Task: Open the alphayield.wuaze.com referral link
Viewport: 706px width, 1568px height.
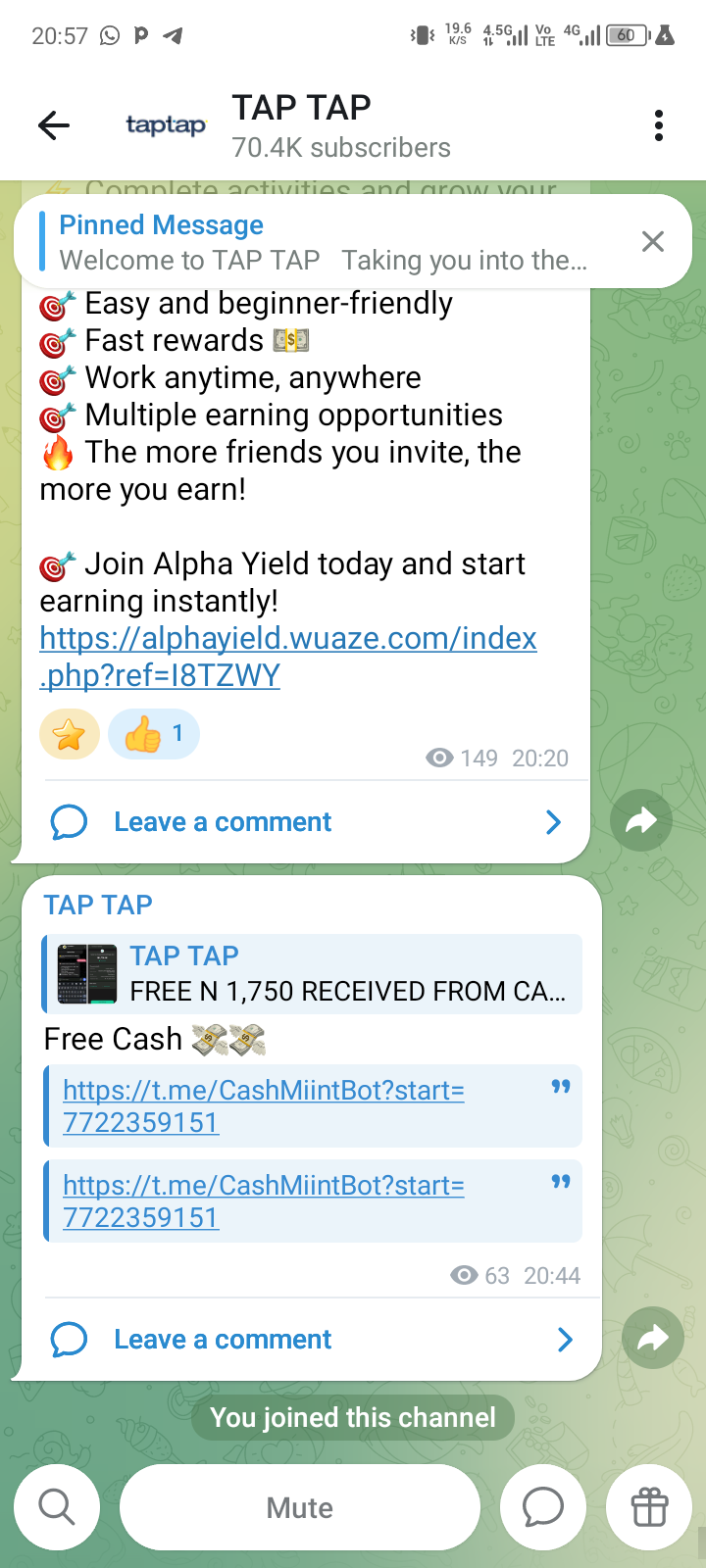Action: pyautogui.click(x=287, y=656)
